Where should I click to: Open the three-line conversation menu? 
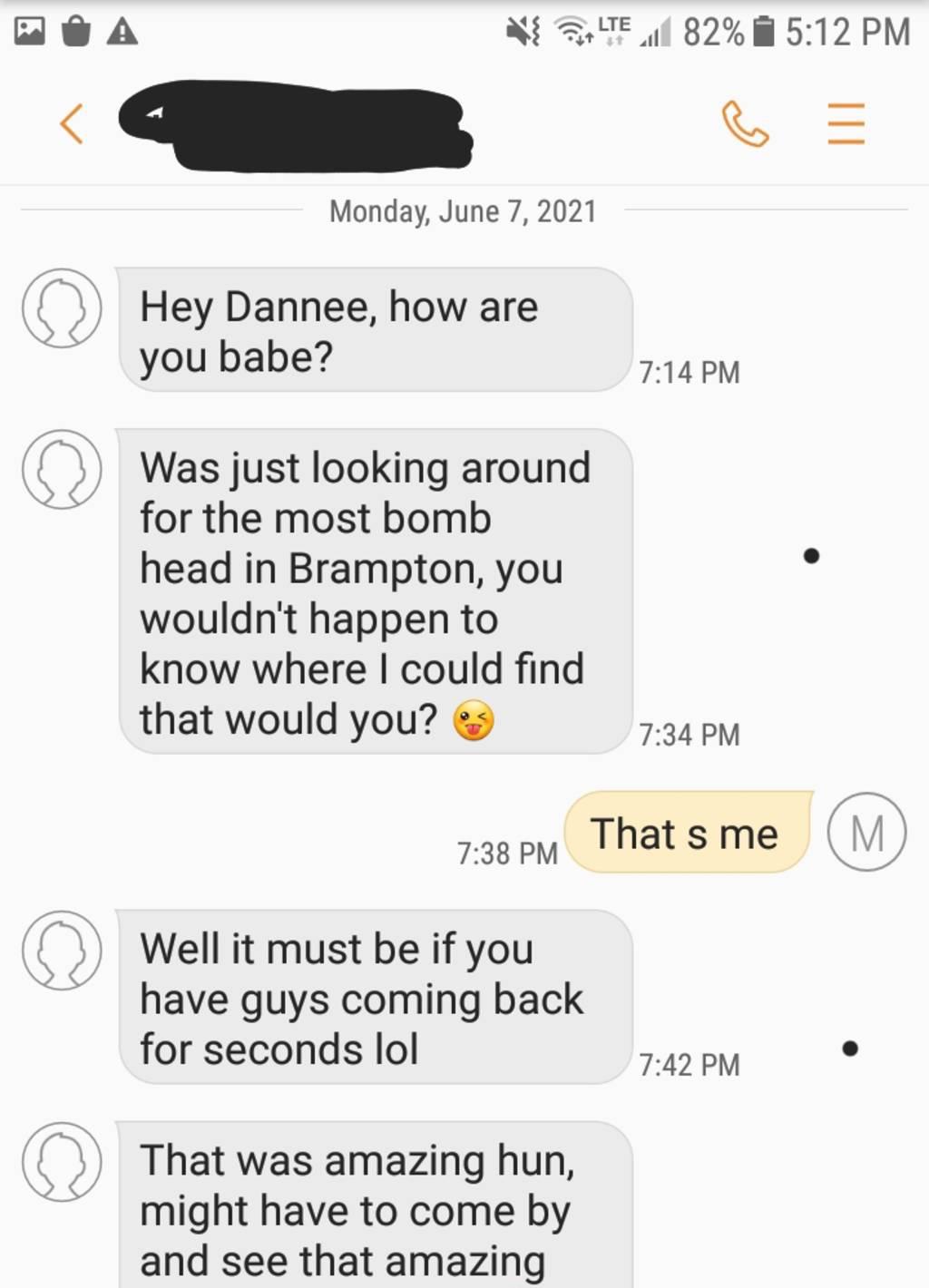tap(846, 124)
